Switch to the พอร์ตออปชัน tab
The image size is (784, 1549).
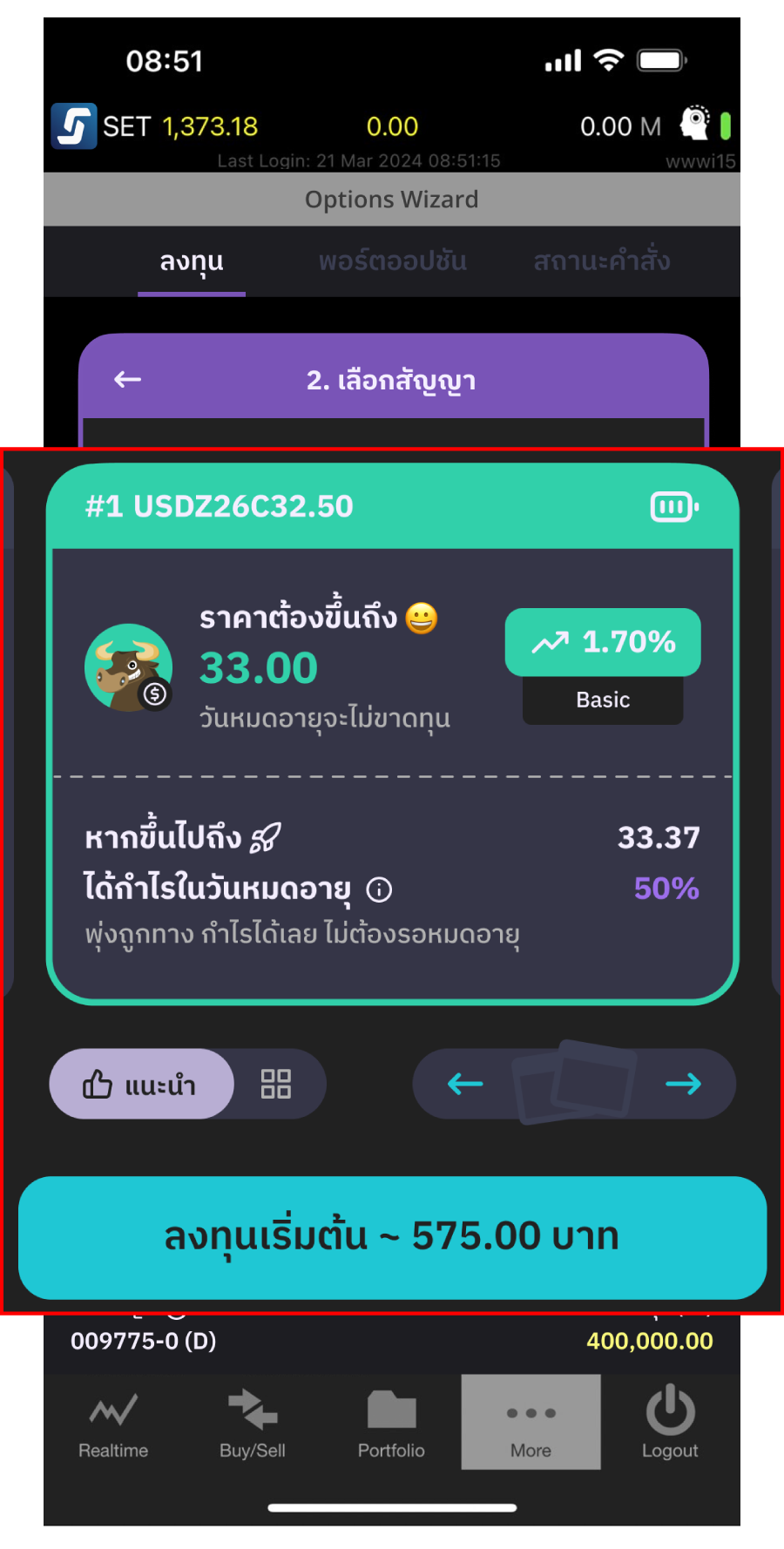pyautogui.click(x=393, y=261)
